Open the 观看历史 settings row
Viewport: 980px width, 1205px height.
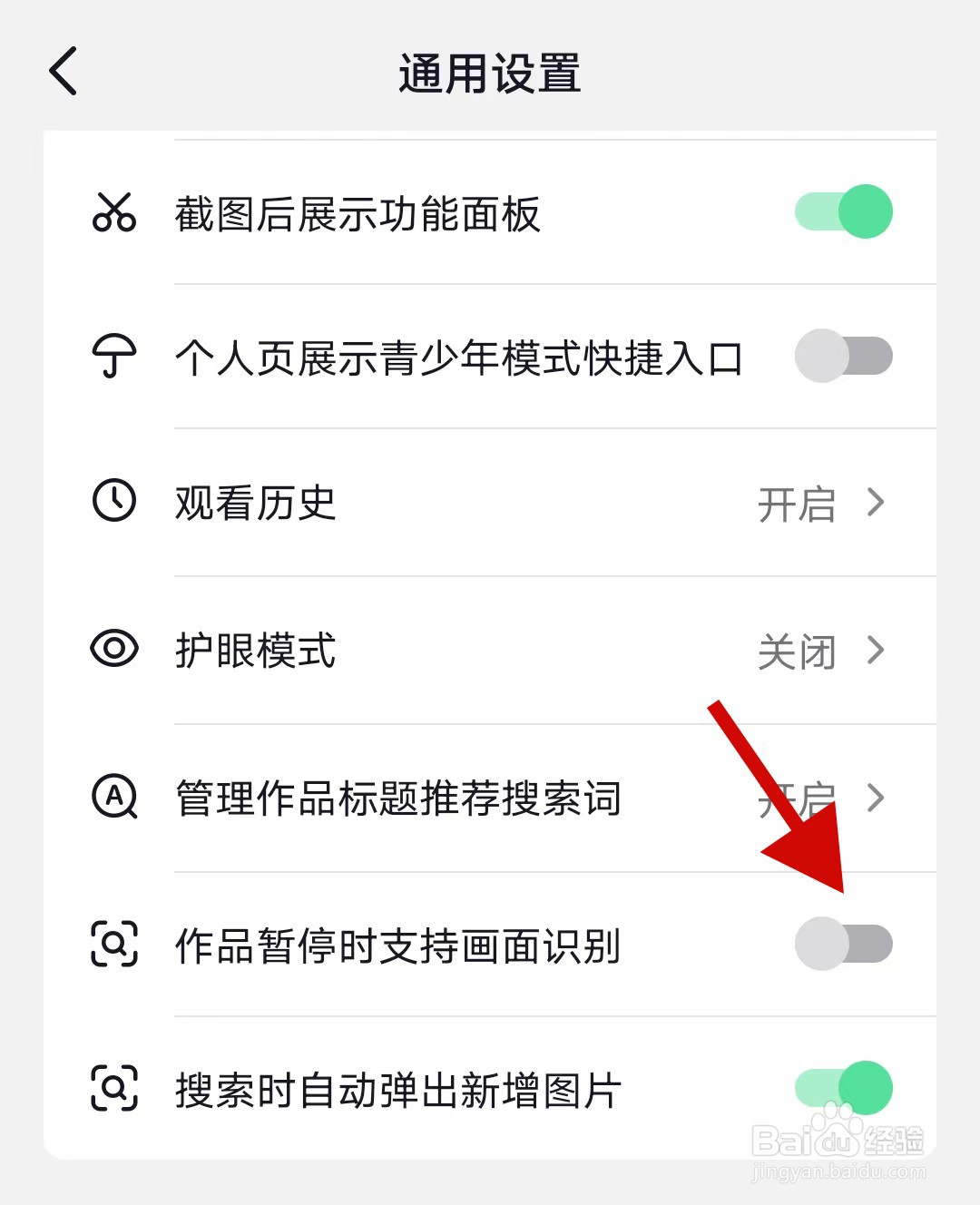click(x=490, y=505)
